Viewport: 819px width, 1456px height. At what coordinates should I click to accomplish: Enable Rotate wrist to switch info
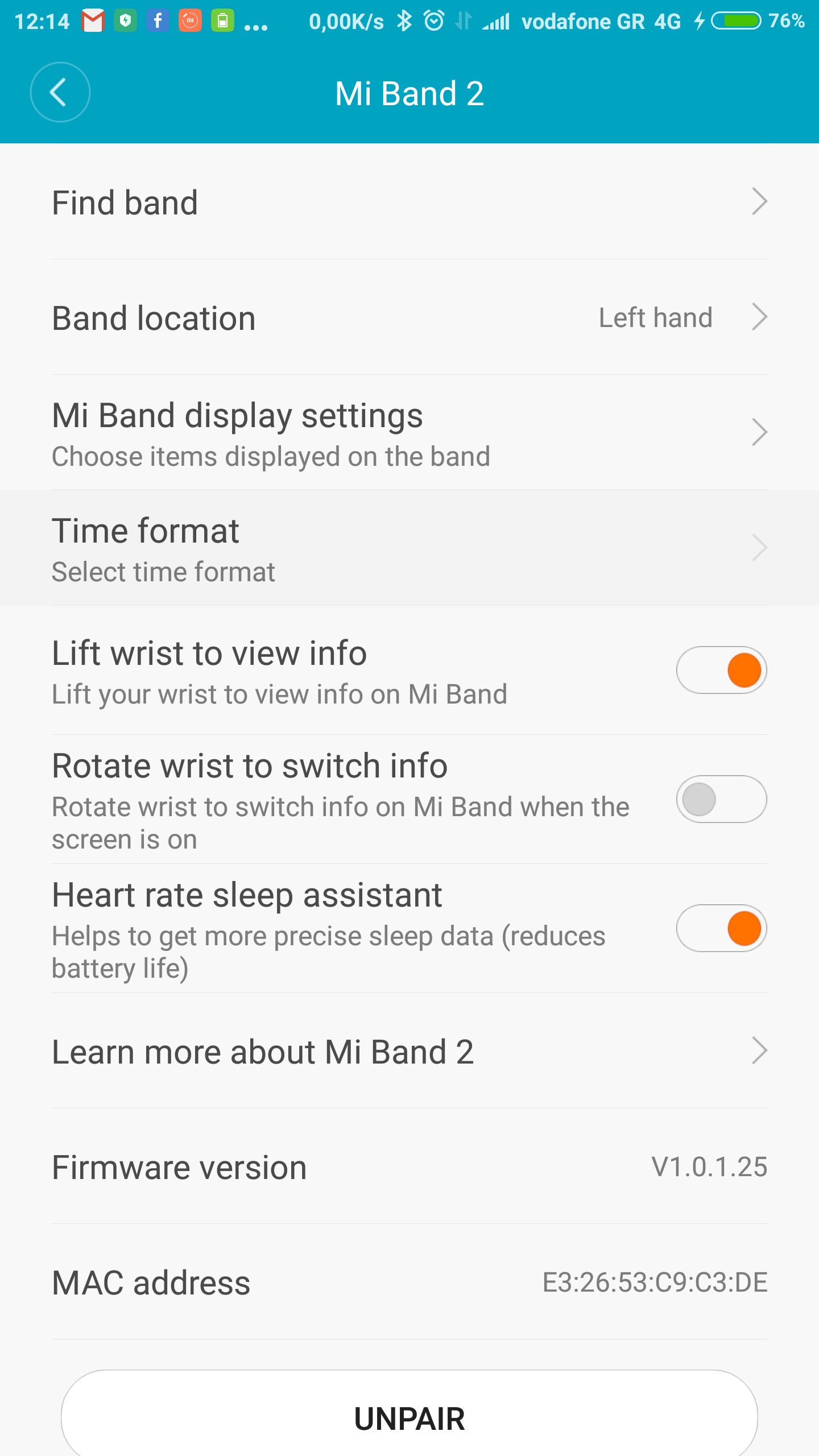click(x=721, y=799)
